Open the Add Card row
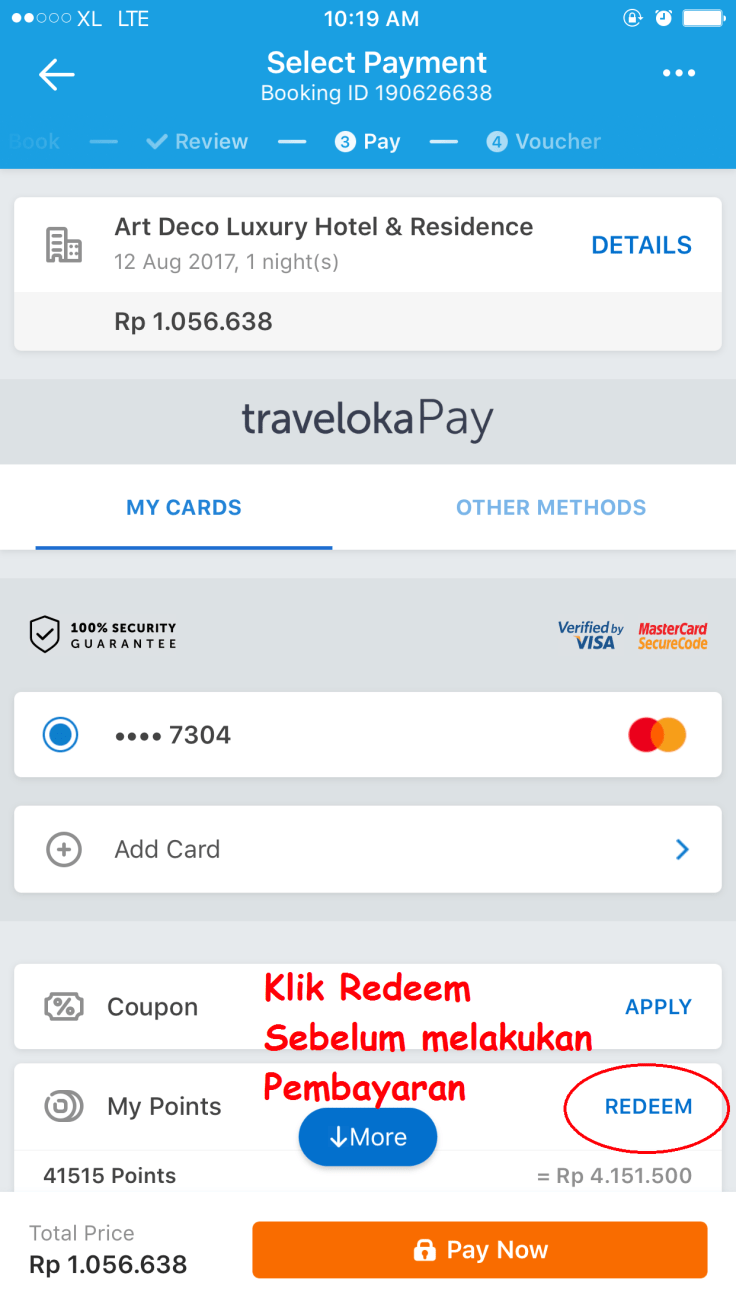 coord(367,849)
